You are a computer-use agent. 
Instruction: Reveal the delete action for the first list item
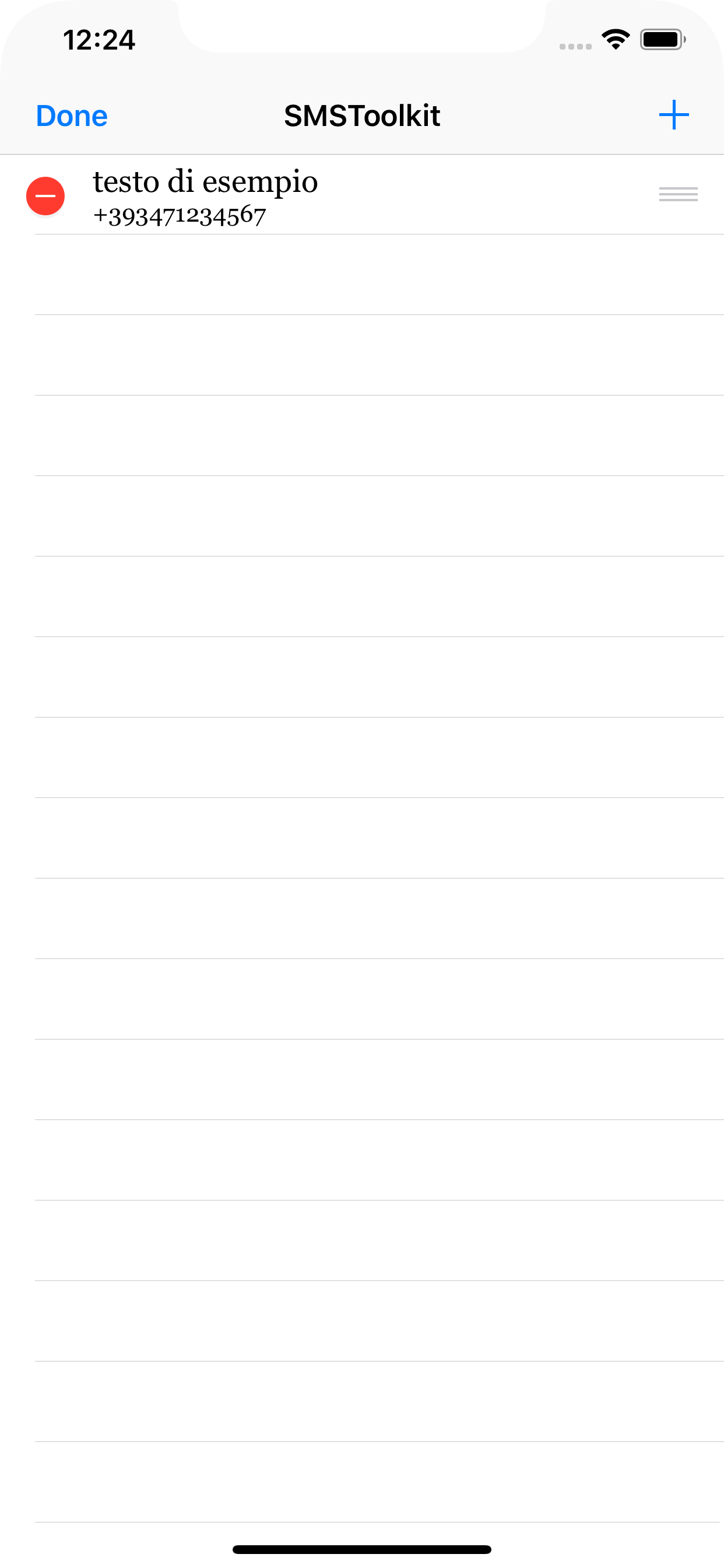(45, 195)
